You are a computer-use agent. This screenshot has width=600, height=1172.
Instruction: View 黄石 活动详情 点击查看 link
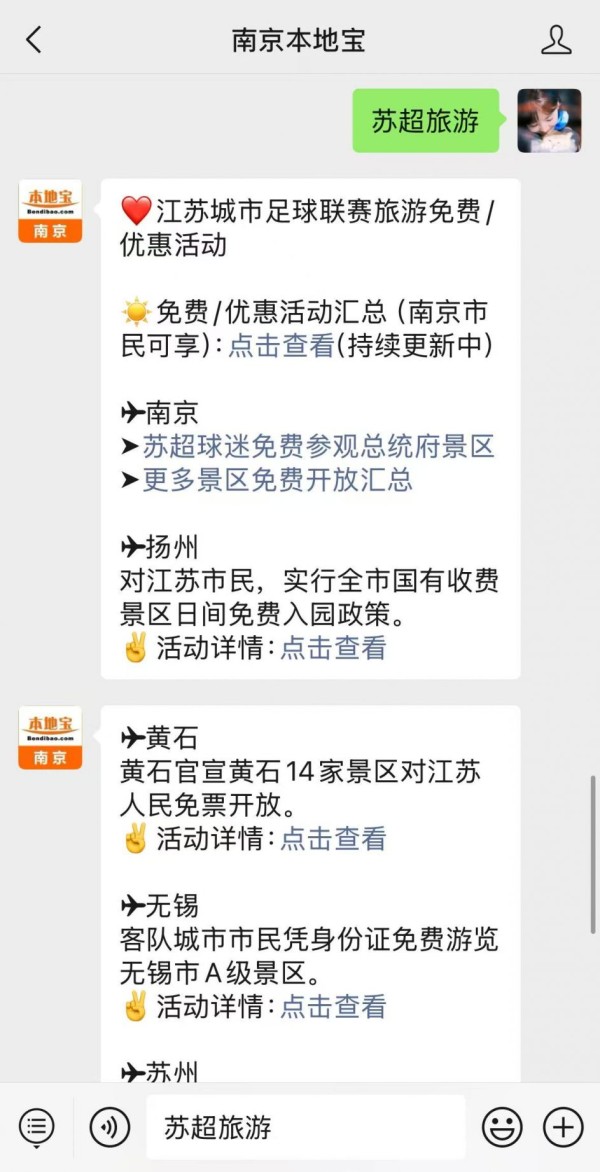[x=332, y=839]
